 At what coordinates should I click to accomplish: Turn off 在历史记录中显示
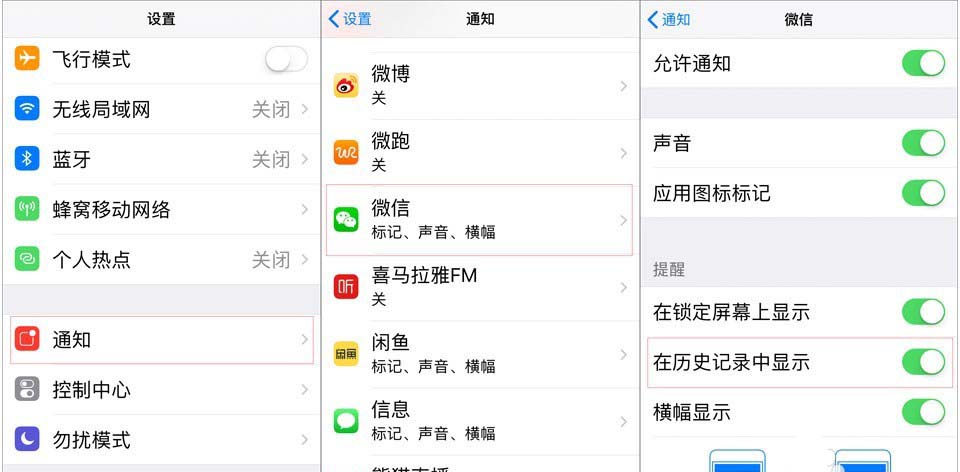point(922,362)
